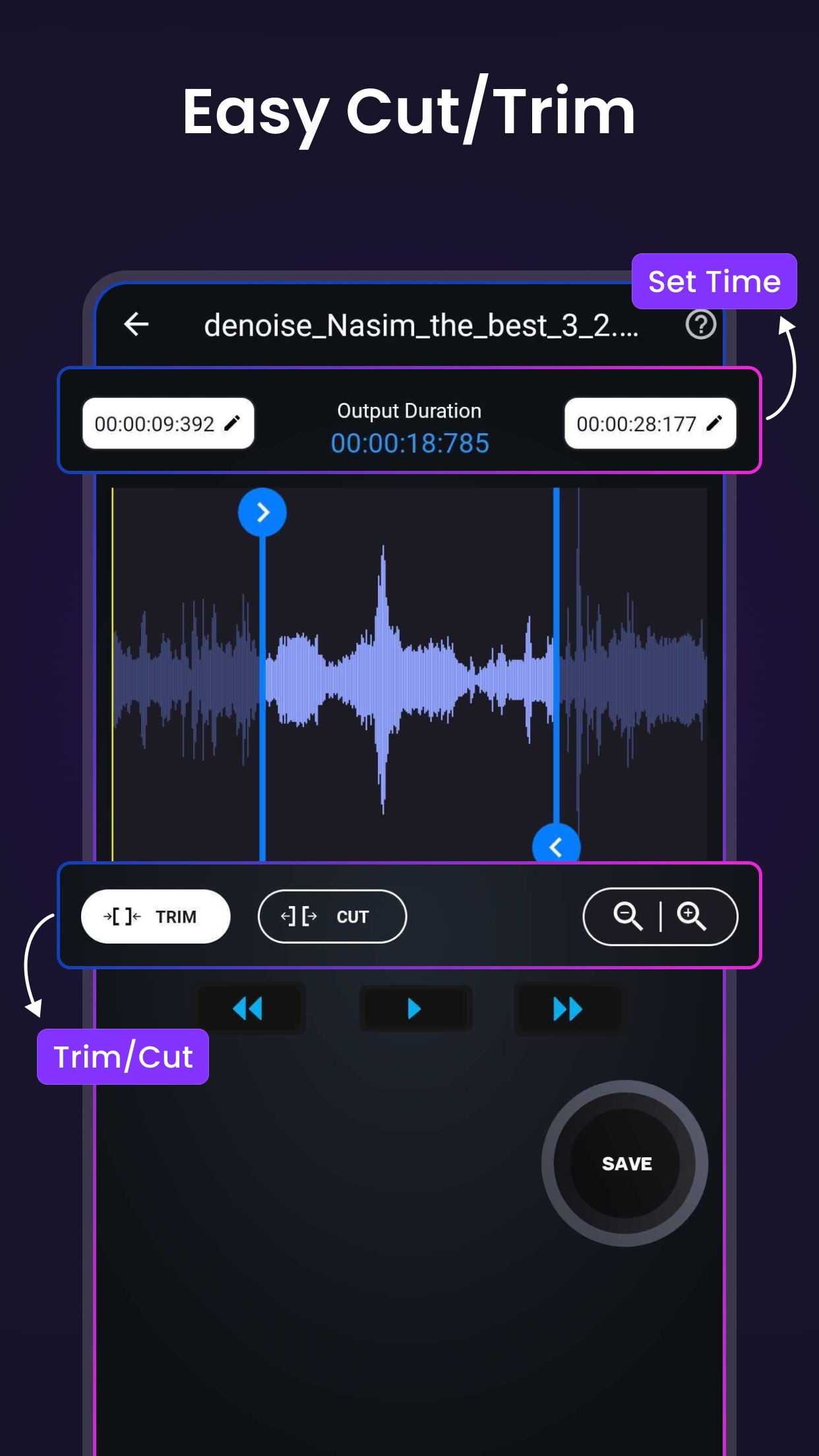Fast forward the audio playback
This screenshot has width=819, height=1456.
[x=568, y=1008]
